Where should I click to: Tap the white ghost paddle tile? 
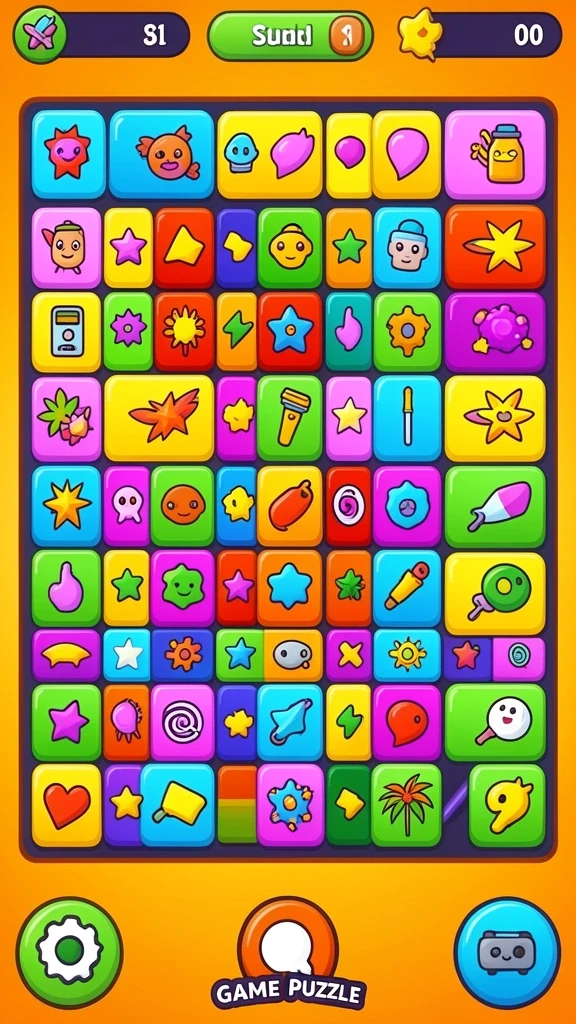pos(495,723)
